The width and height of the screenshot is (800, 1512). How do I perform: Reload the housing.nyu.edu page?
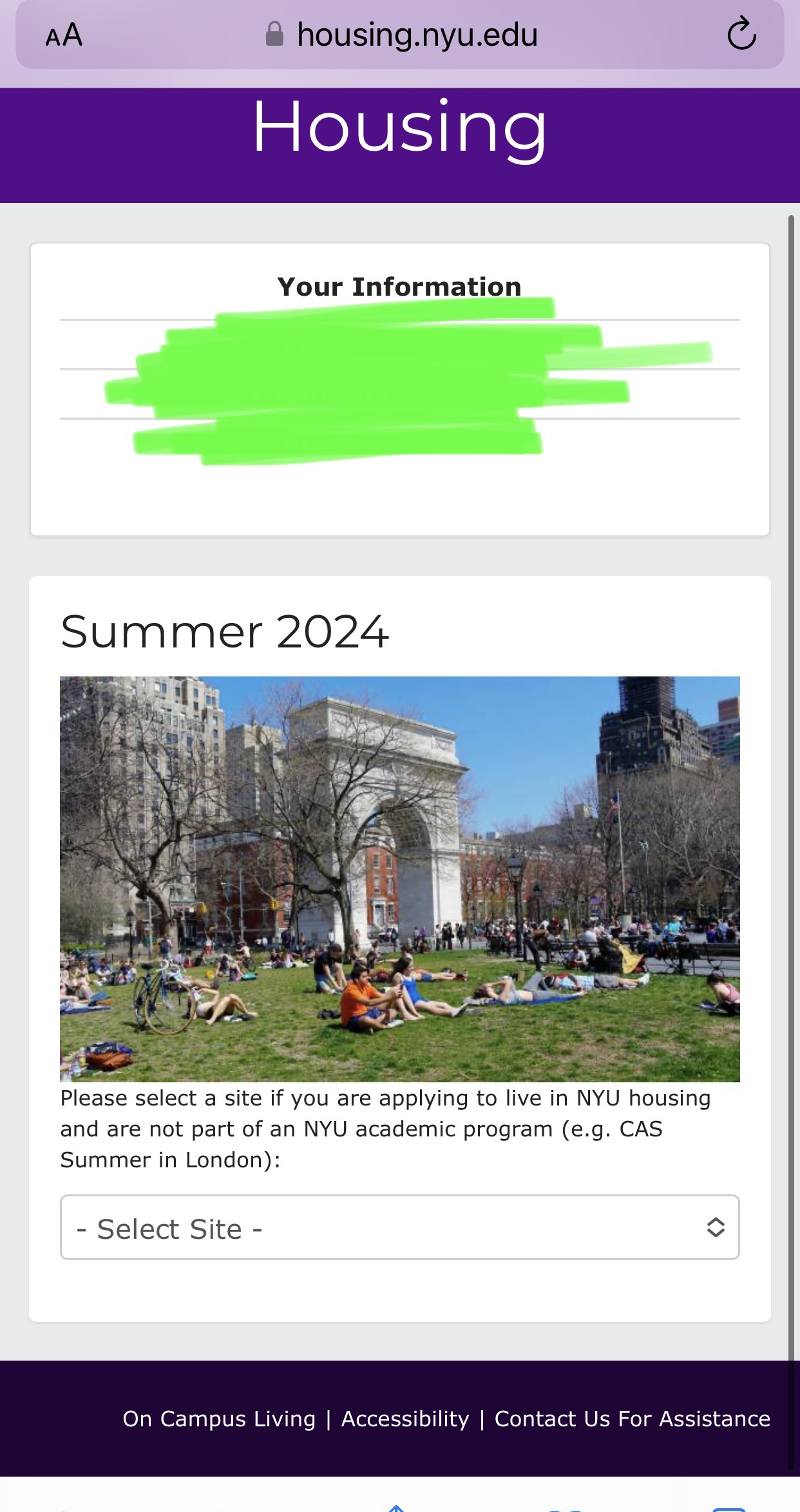click(x=741, y=34)
